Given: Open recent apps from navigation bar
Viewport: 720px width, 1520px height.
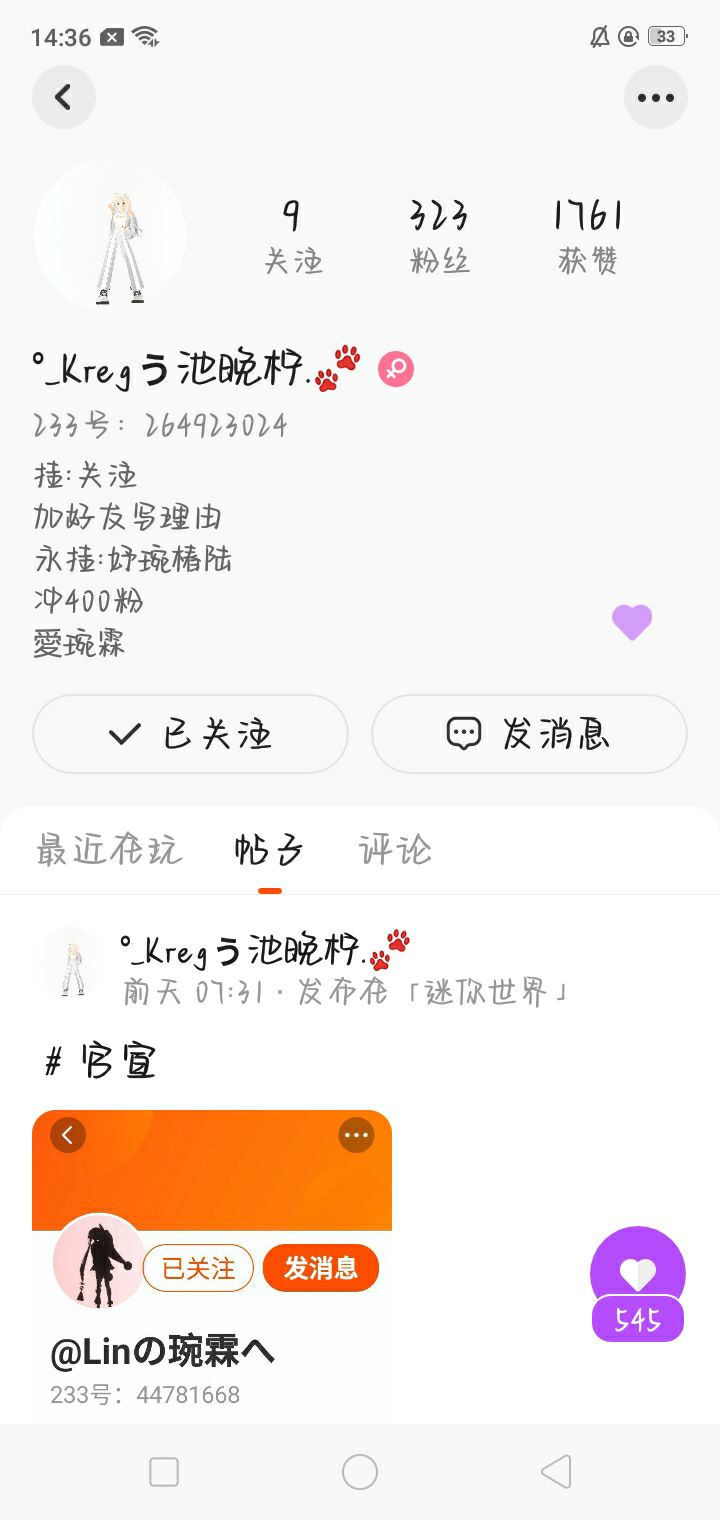Looking at the screenshot, I should point(164,1472).
